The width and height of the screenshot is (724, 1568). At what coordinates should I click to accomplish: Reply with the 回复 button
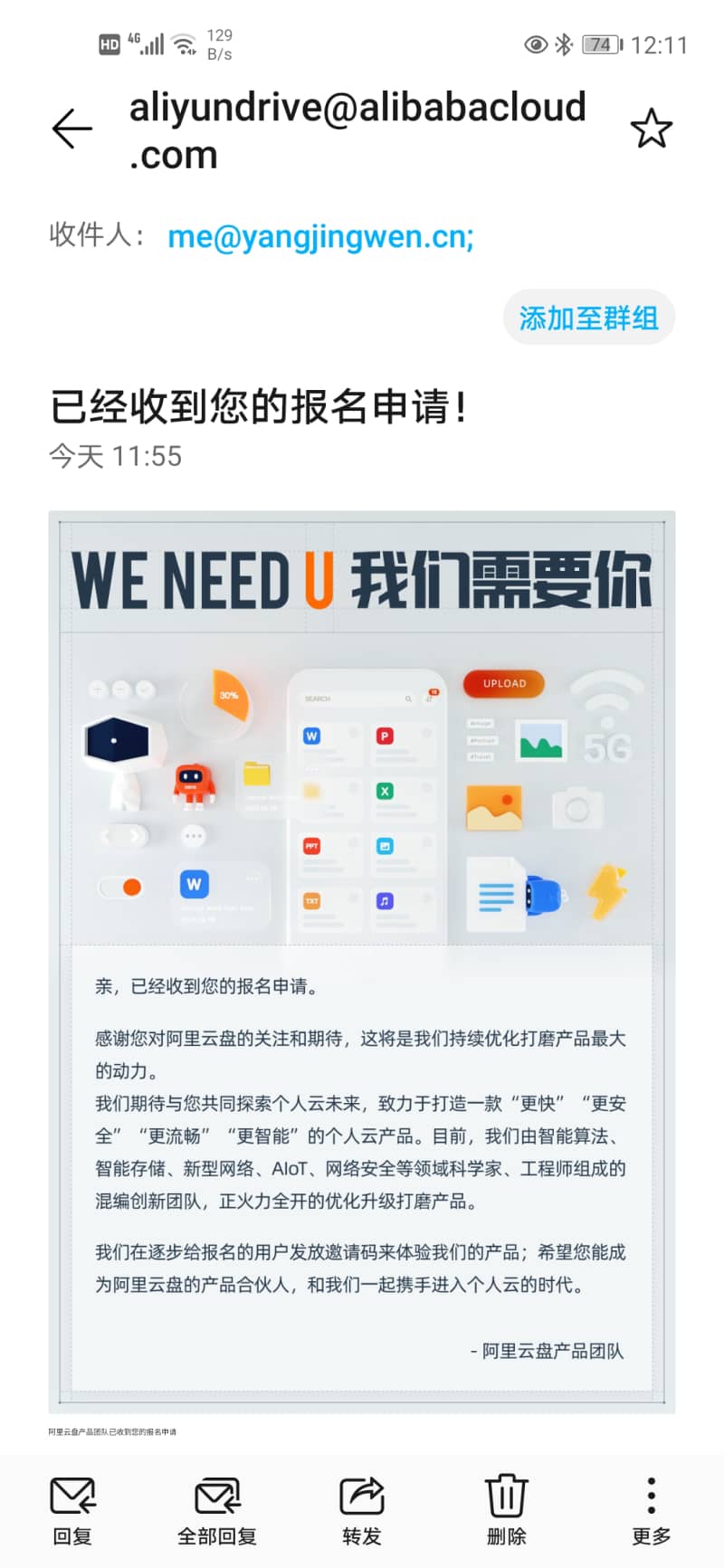pyautogui.click(x=72, y=1509)
